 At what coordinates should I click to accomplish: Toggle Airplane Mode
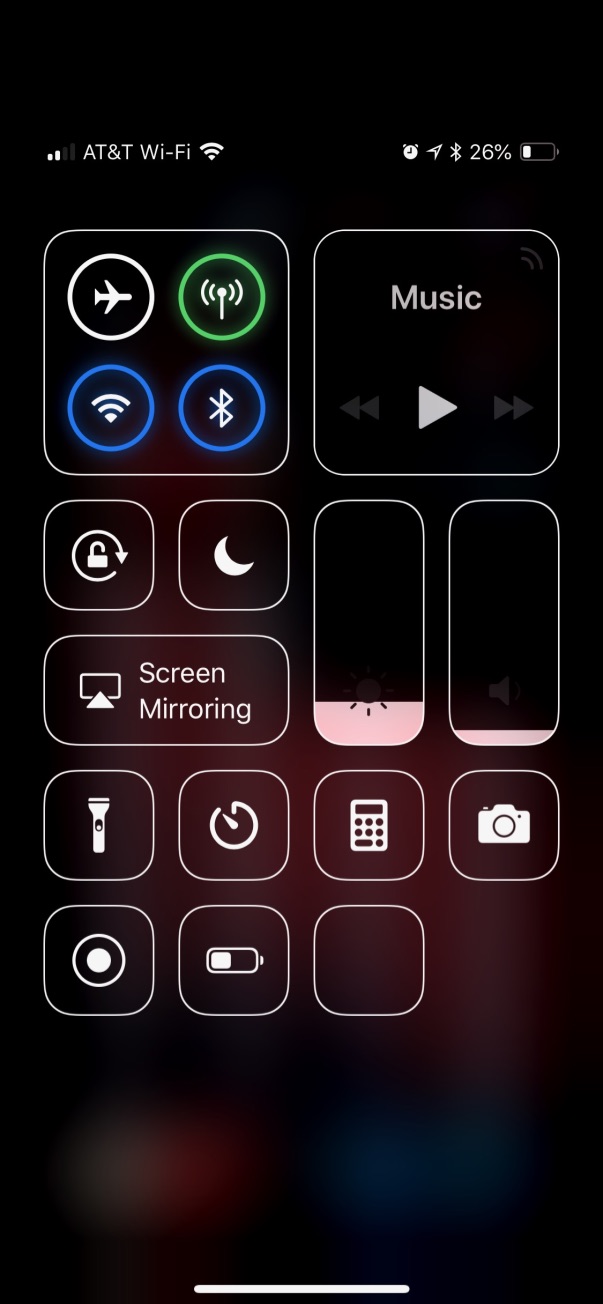click(x=111, y=297)
